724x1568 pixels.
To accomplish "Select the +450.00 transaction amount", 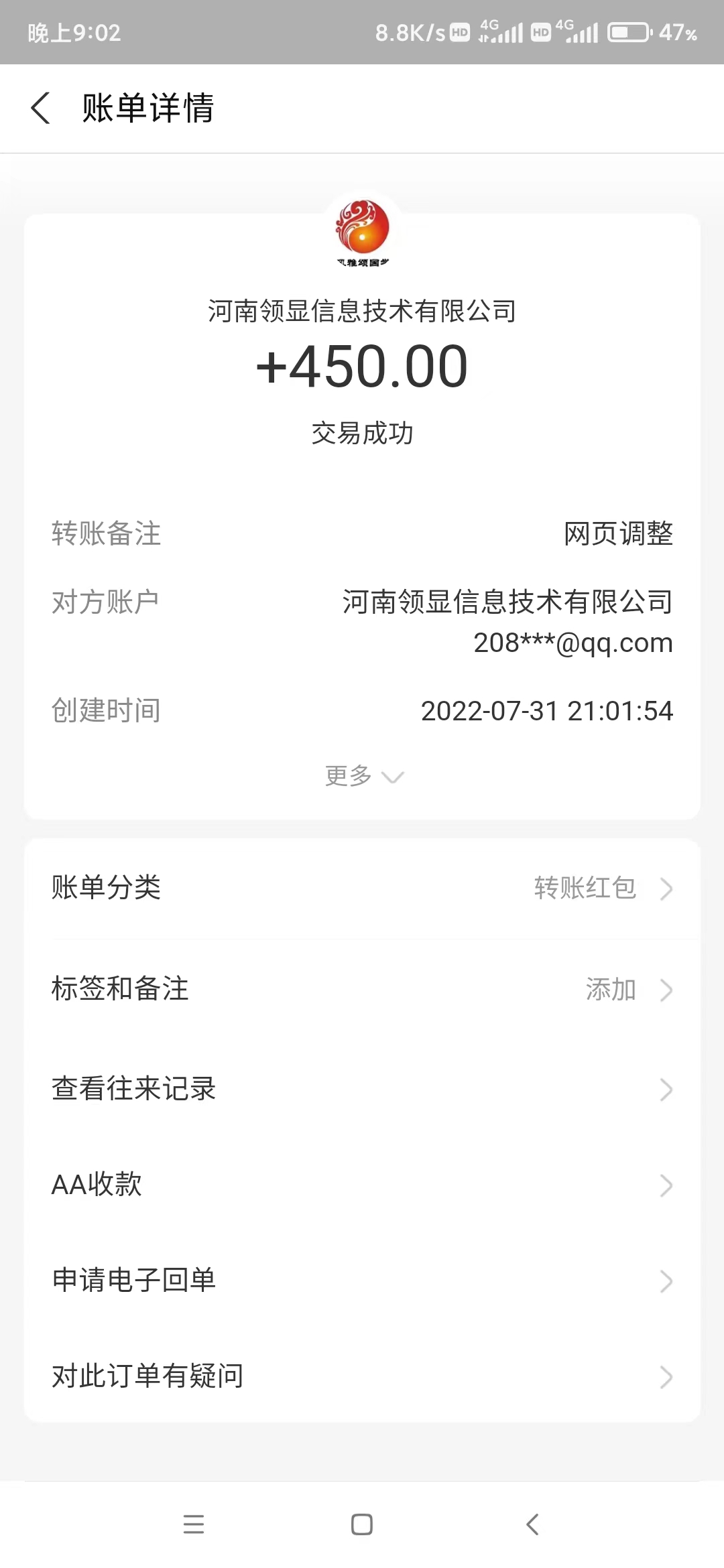I will pyautogui.click(x=362, y=365).
